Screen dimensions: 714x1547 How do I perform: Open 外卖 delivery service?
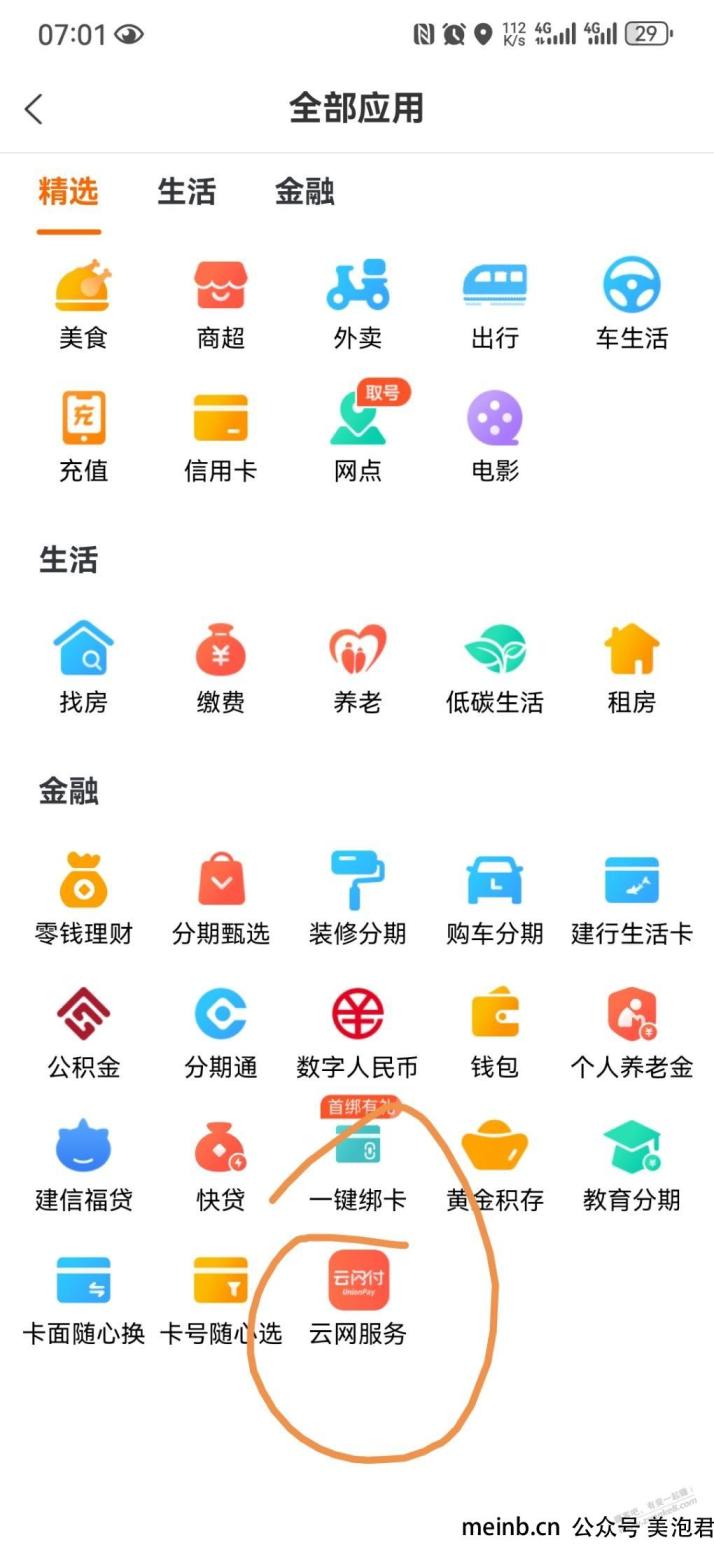pyautogui.click(x=358, y=305)
